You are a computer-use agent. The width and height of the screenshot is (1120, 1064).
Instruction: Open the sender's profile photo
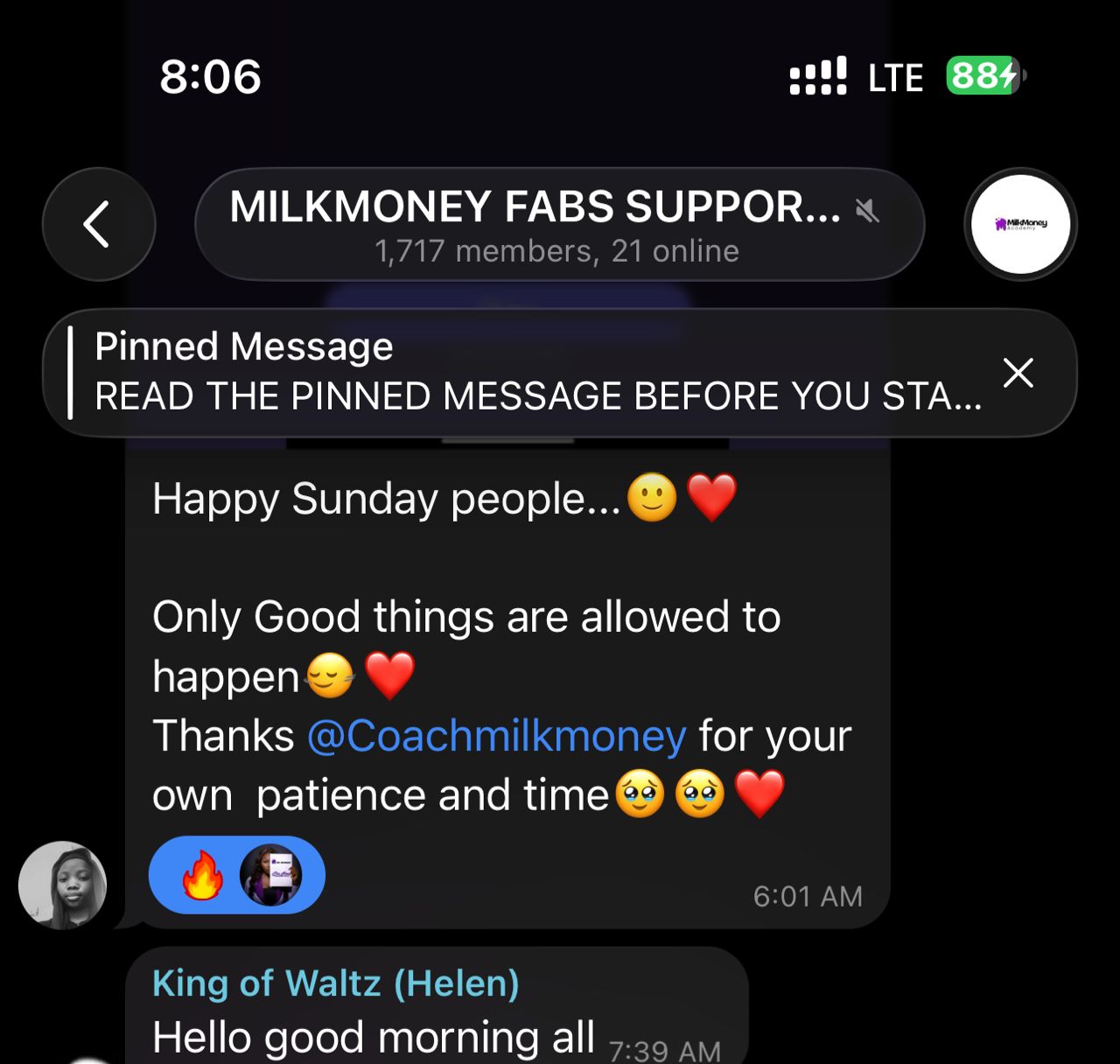point(63,885)
